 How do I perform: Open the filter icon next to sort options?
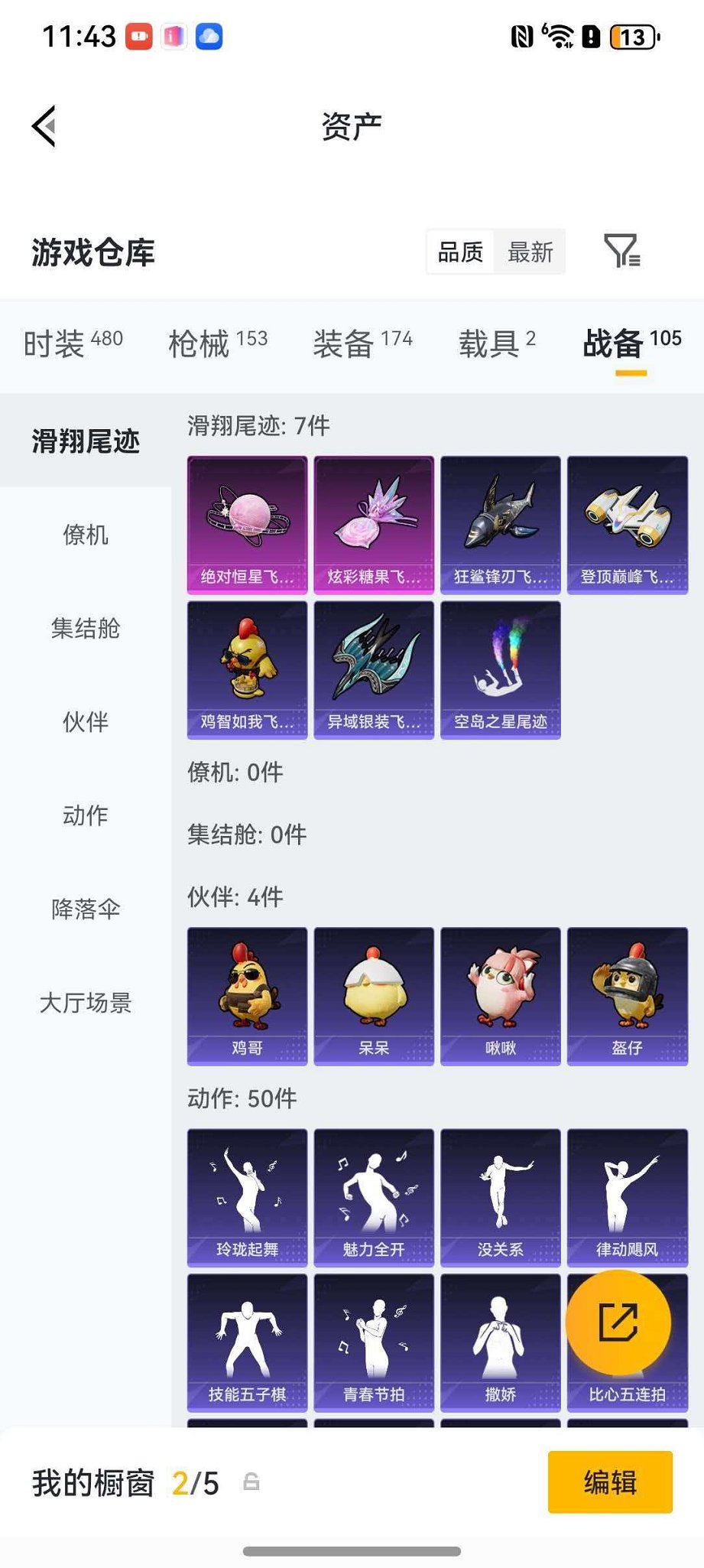[x=625, y=252]
